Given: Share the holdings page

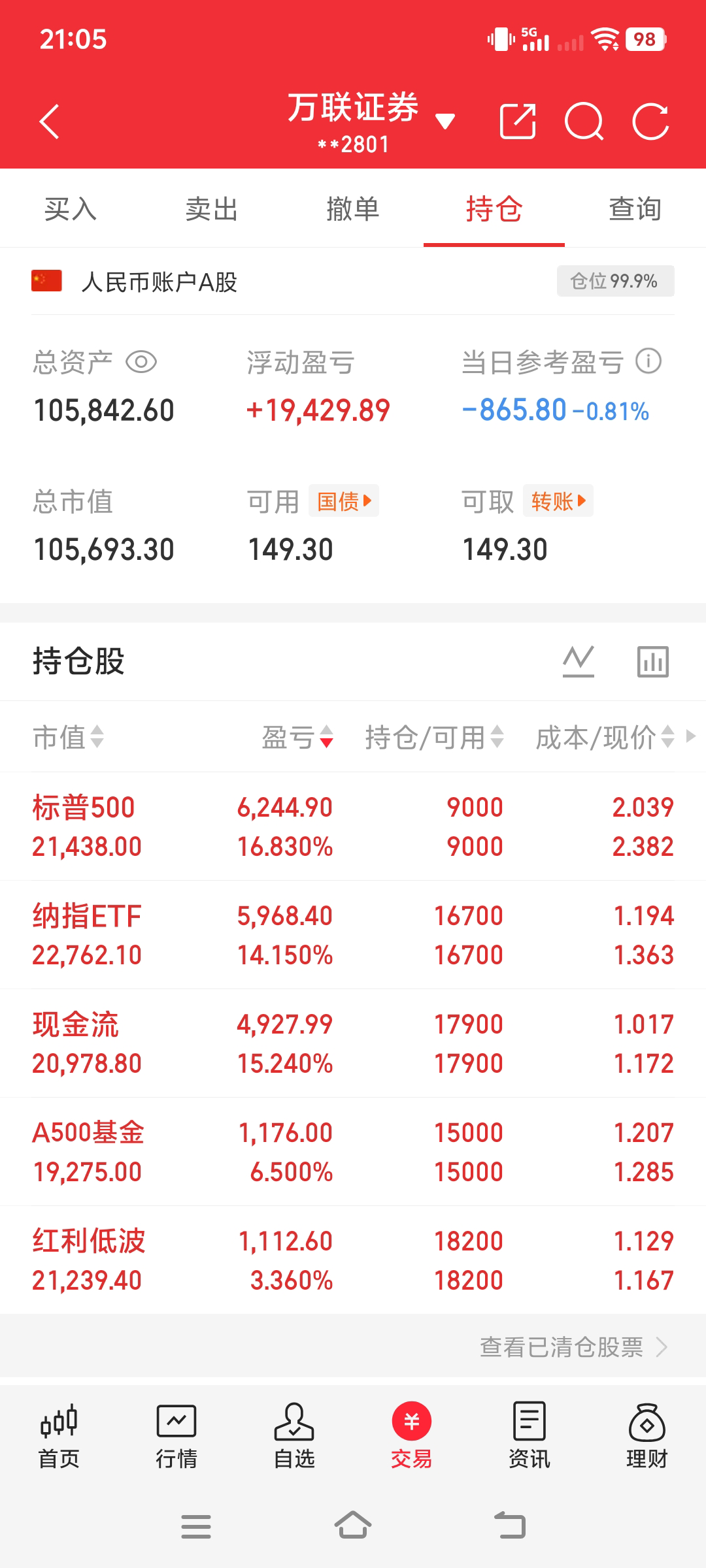Looking at the screenshot, I should [518, 122].
